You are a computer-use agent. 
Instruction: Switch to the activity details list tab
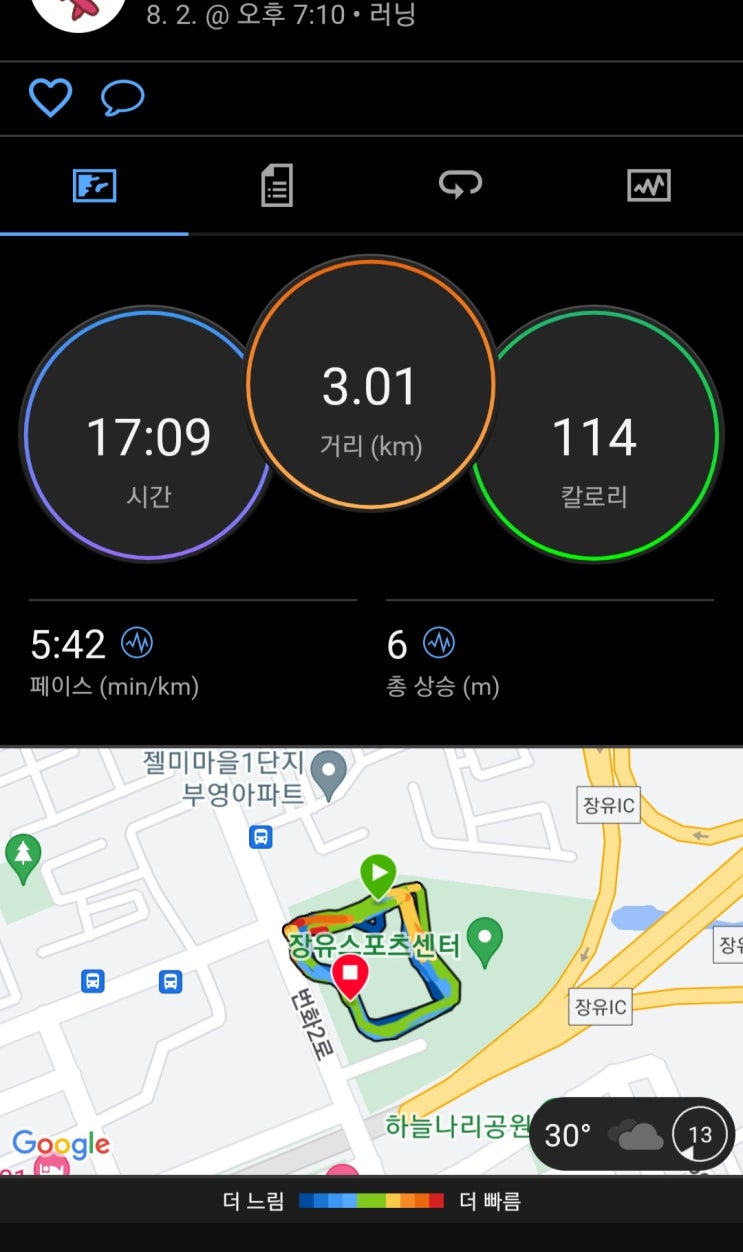click(x=277, y=186)
